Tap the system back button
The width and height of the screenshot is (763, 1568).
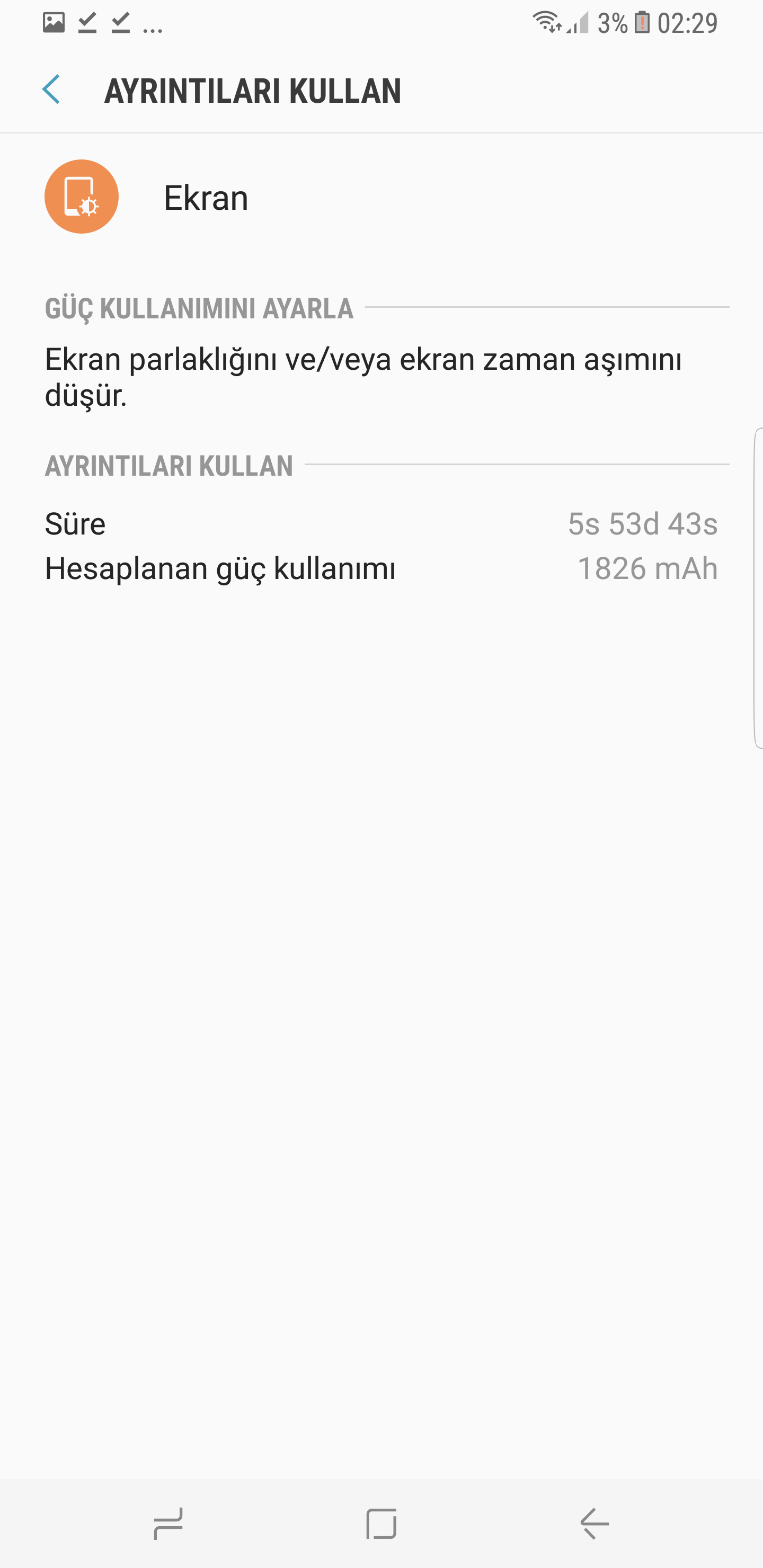pos(595,1524)
